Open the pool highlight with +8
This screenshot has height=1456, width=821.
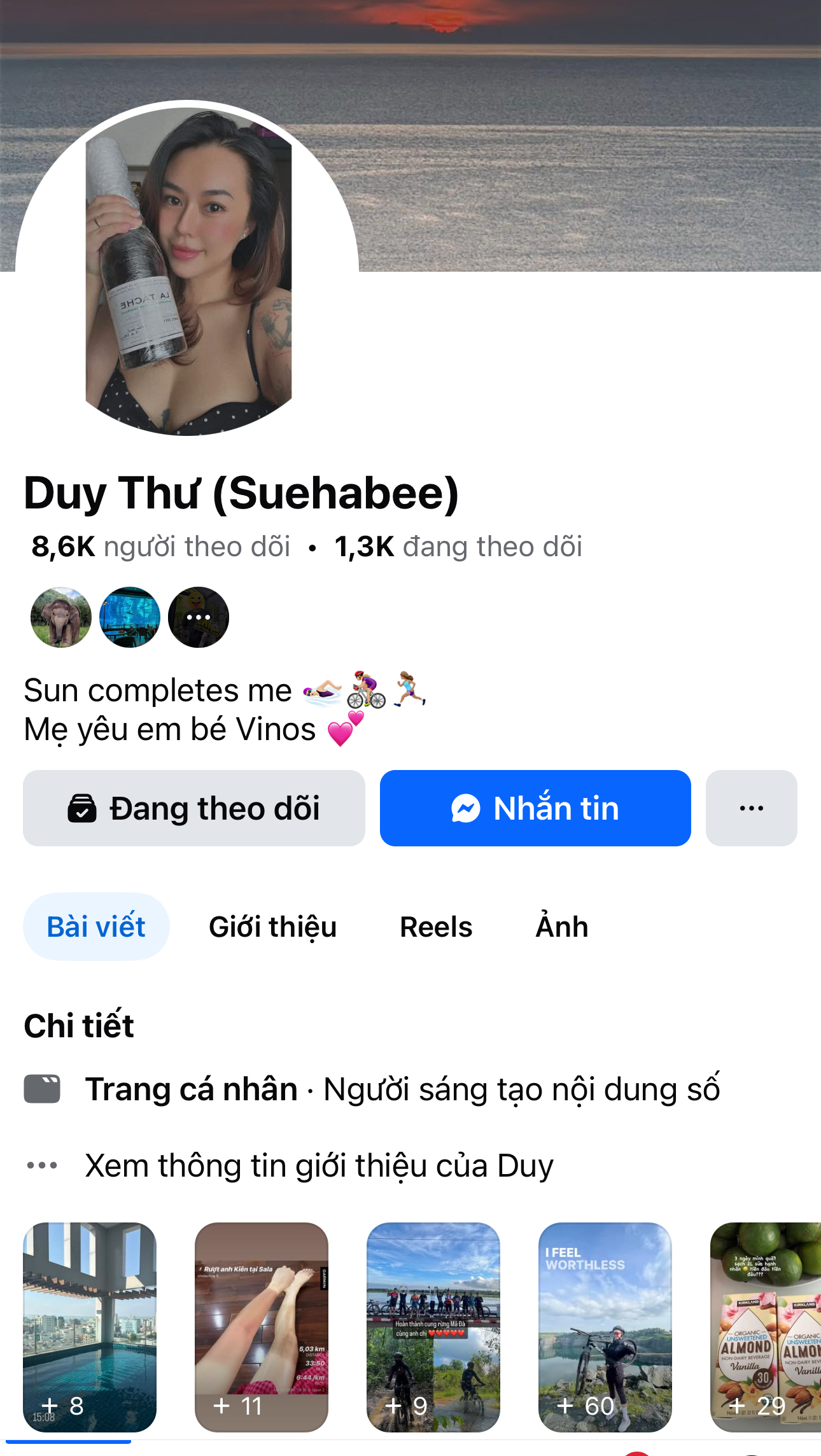click(90, 1327)
